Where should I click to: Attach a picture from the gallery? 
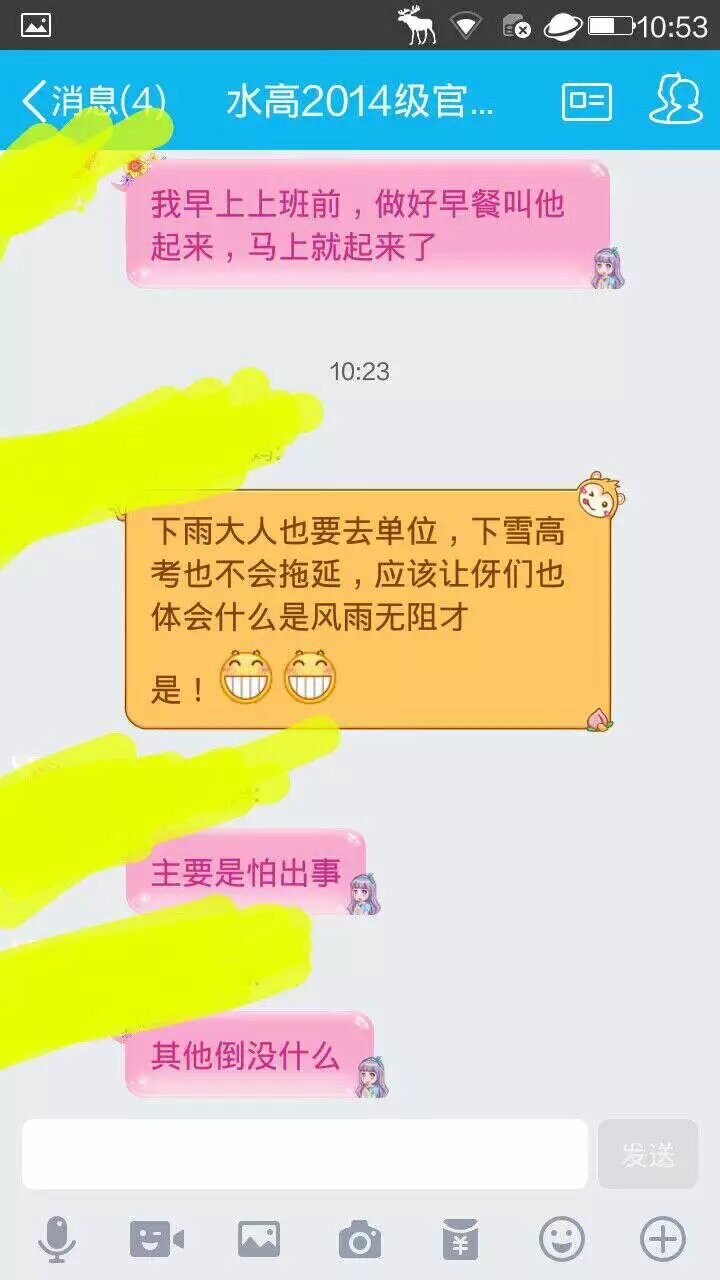[259, 1240]
